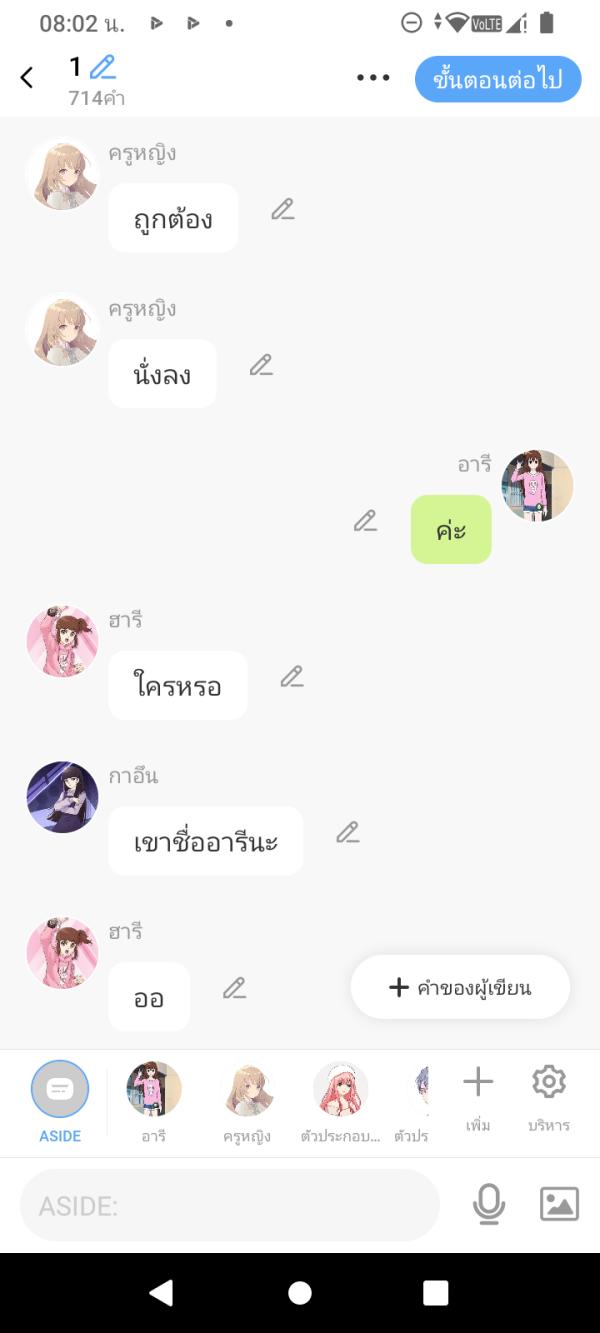Viewport: 600px width, 1333px height.
Task: Focus the ASIDE text input field
Action: 230,1205
